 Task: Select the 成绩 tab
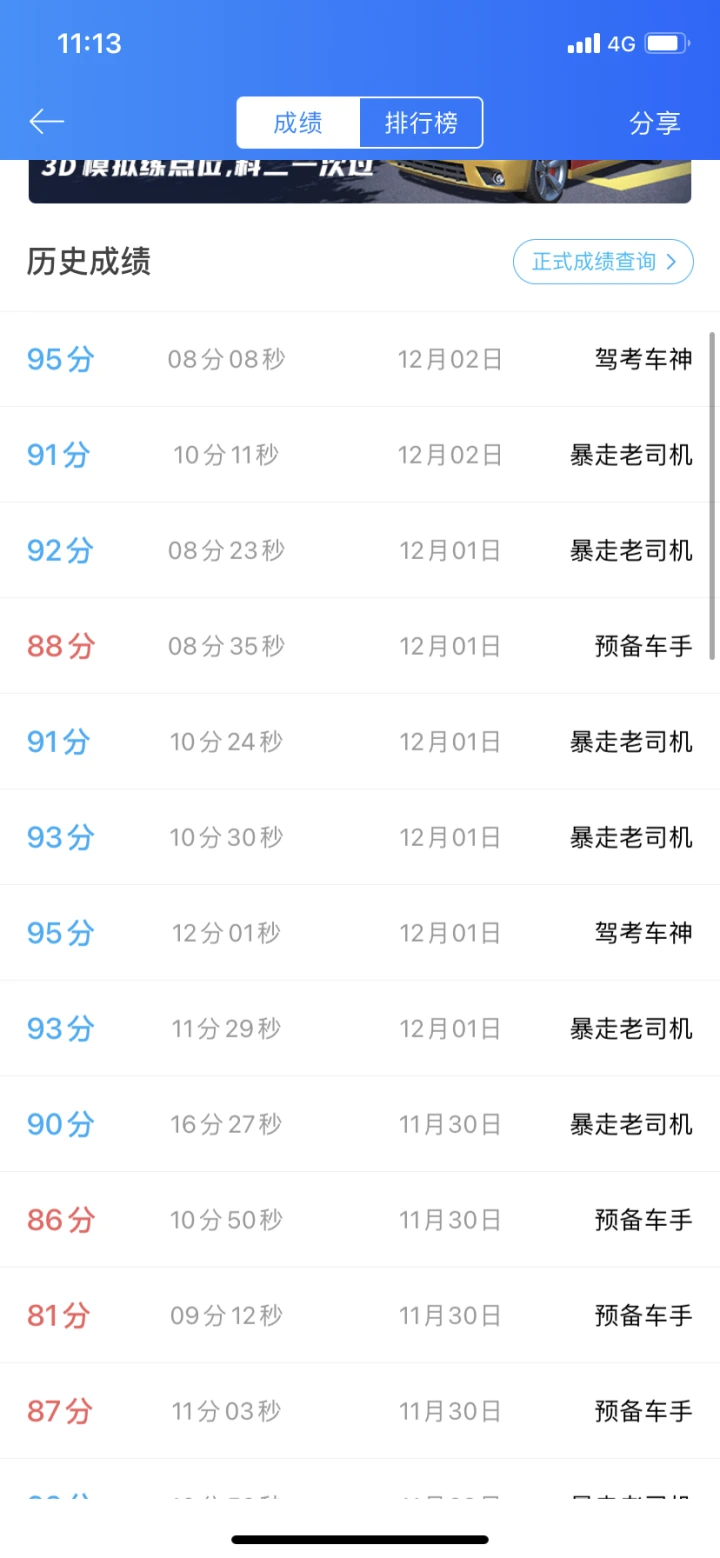pyautogui.click(x=298, y=123)
